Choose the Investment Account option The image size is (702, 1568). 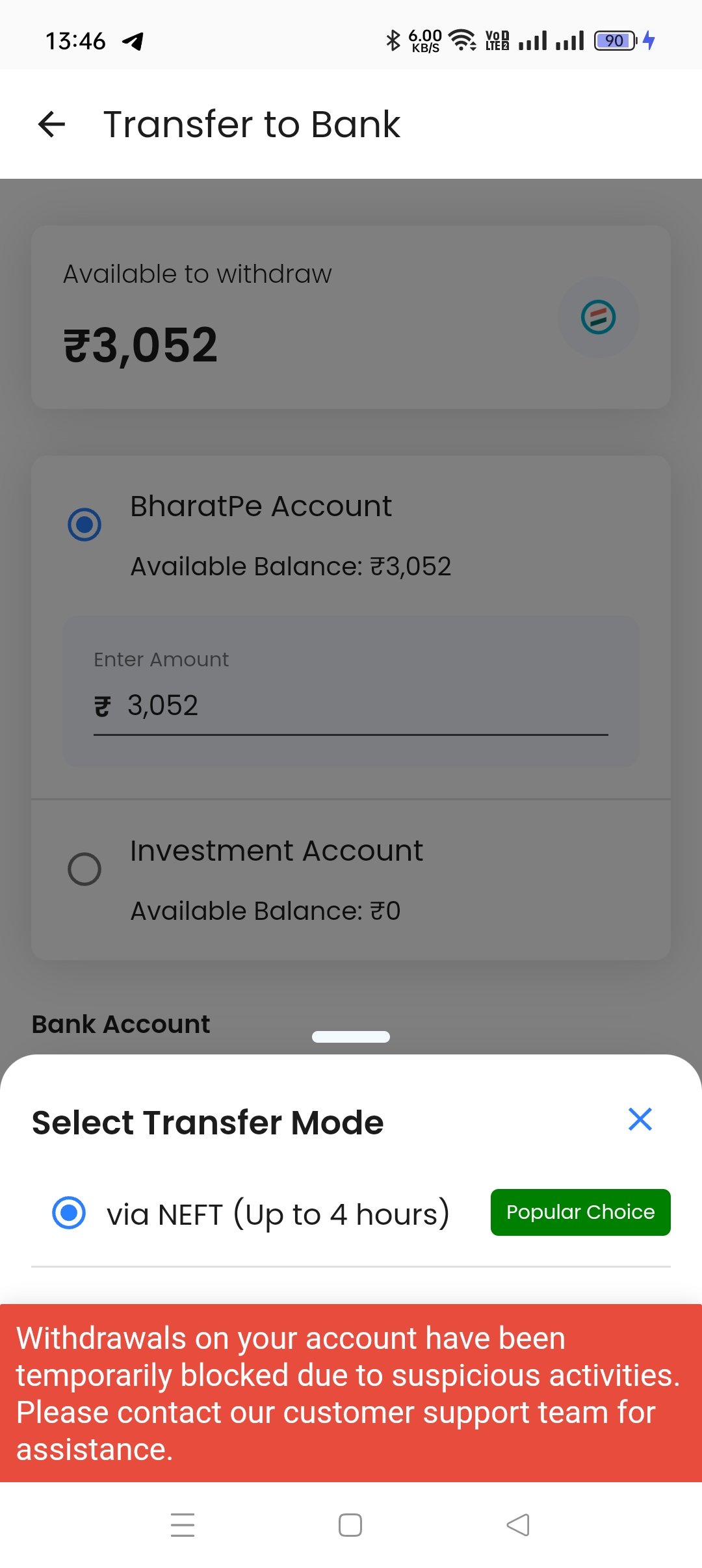click(84, 869)
